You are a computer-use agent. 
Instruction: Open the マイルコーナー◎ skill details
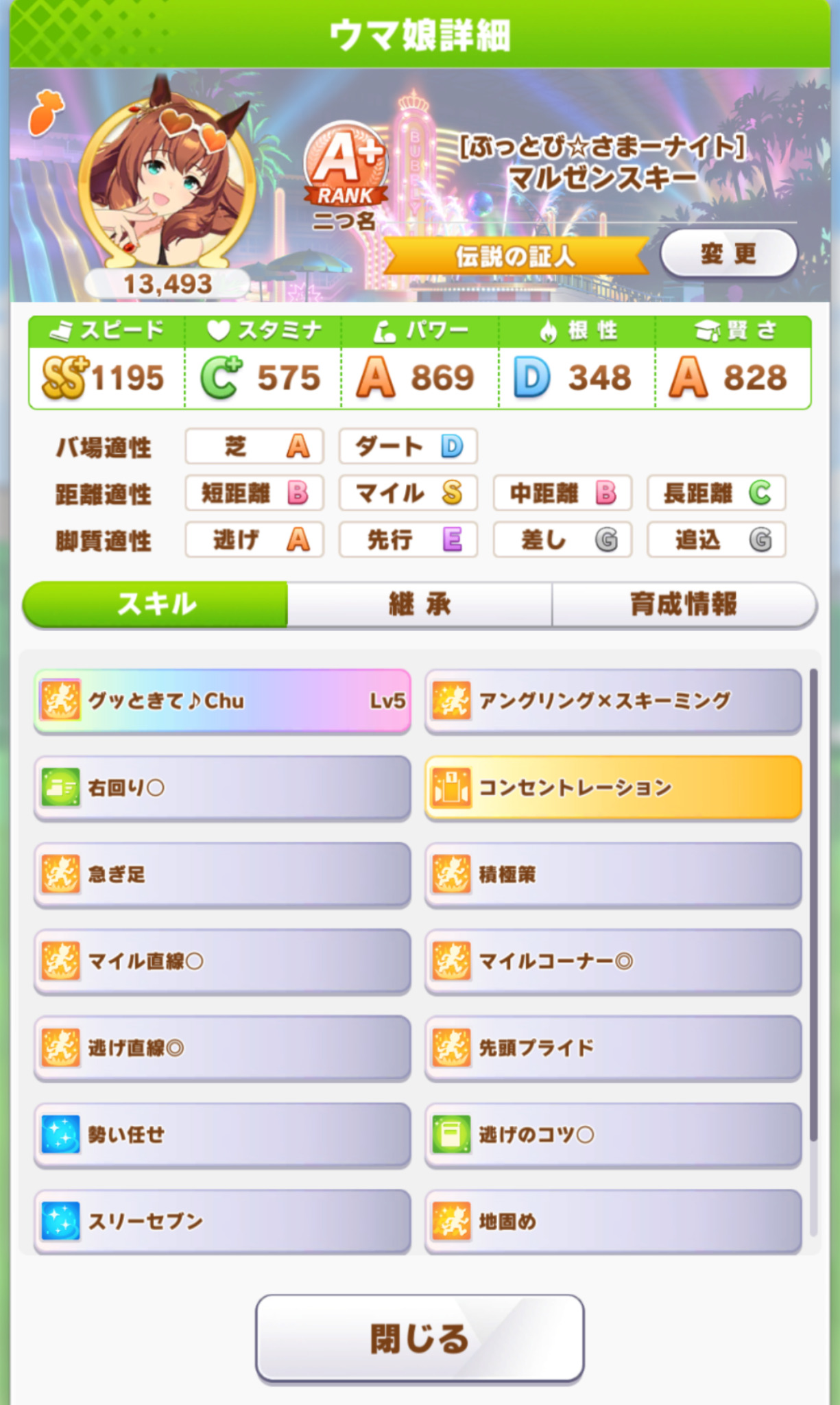[613, 961]
